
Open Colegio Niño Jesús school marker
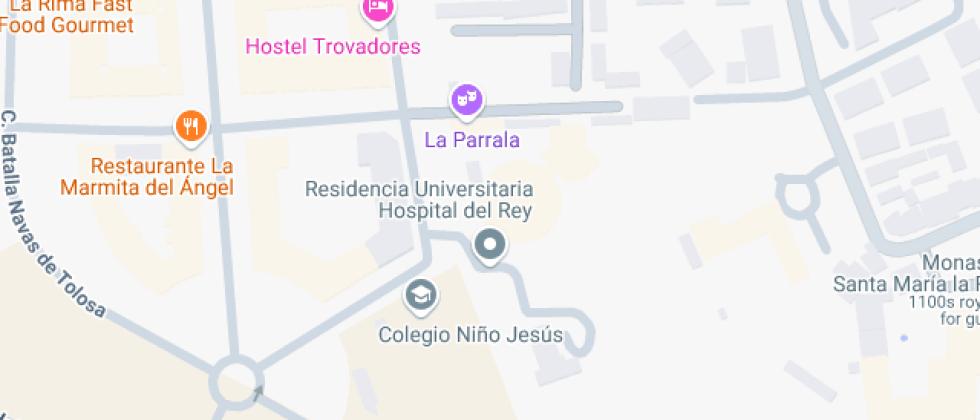click(x=420, y=295)
